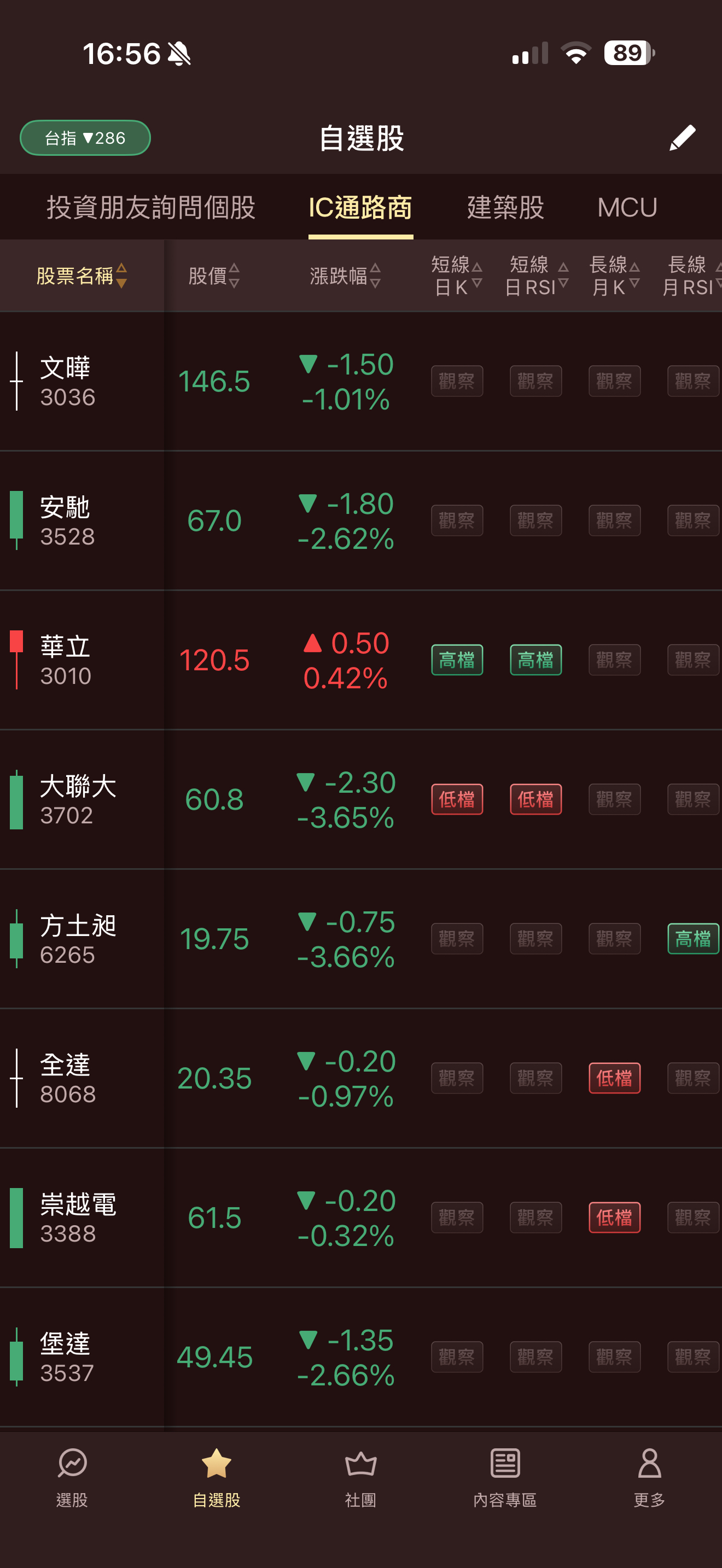Viewport: 722px width, 1568px height.
Task: Tap the pencil edit icon
Action: point(682,138)
